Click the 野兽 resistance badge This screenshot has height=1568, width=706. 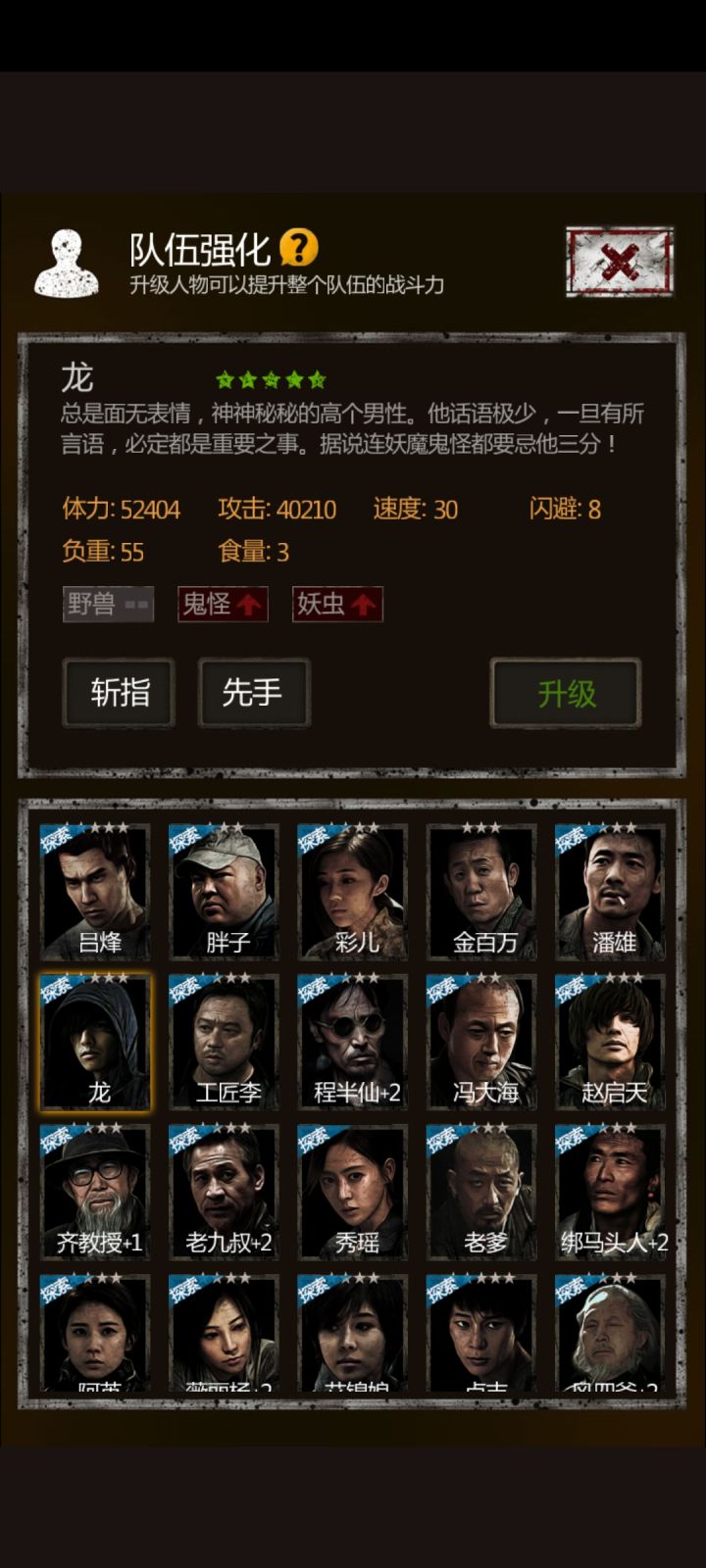coord(108,605)
